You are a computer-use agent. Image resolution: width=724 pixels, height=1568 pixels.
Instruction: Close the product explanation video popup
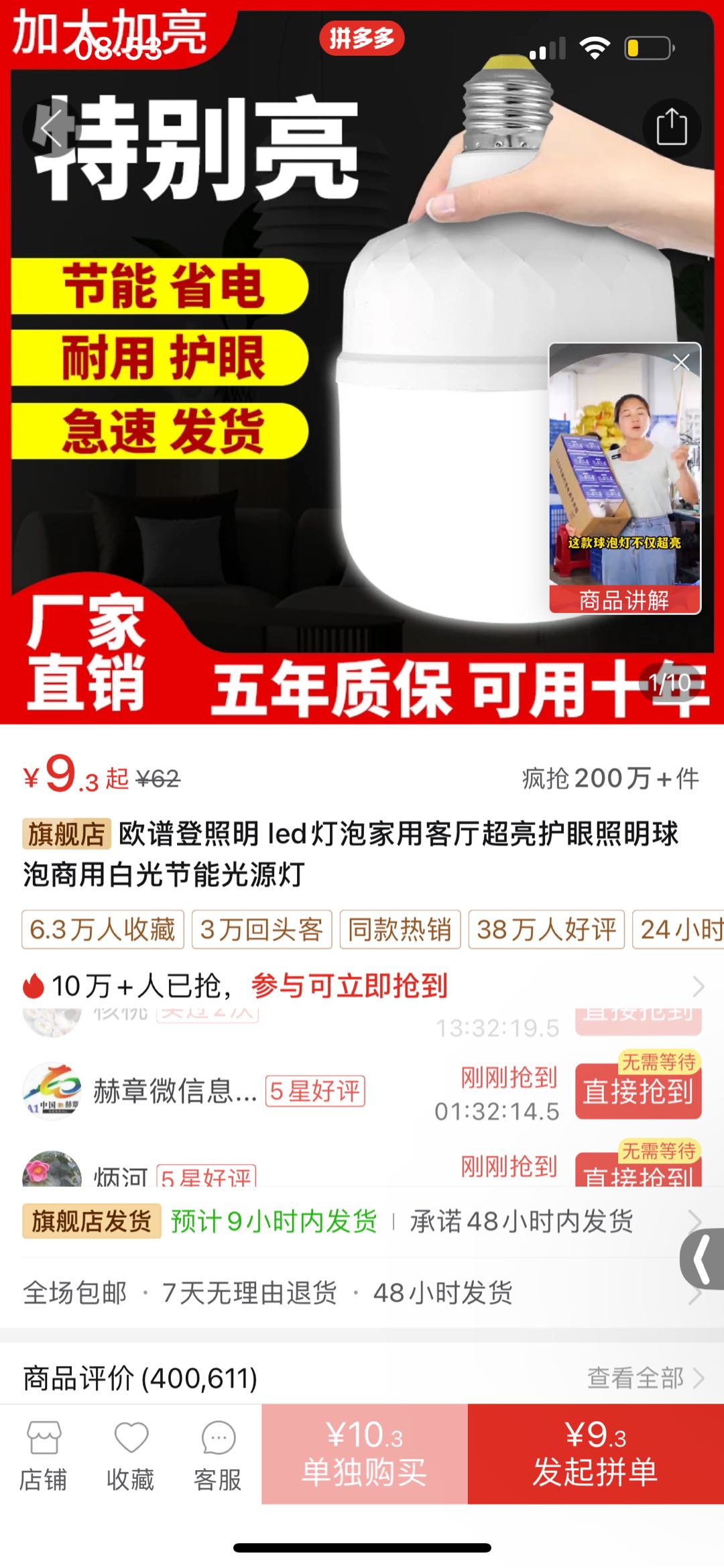pos(681,362)
